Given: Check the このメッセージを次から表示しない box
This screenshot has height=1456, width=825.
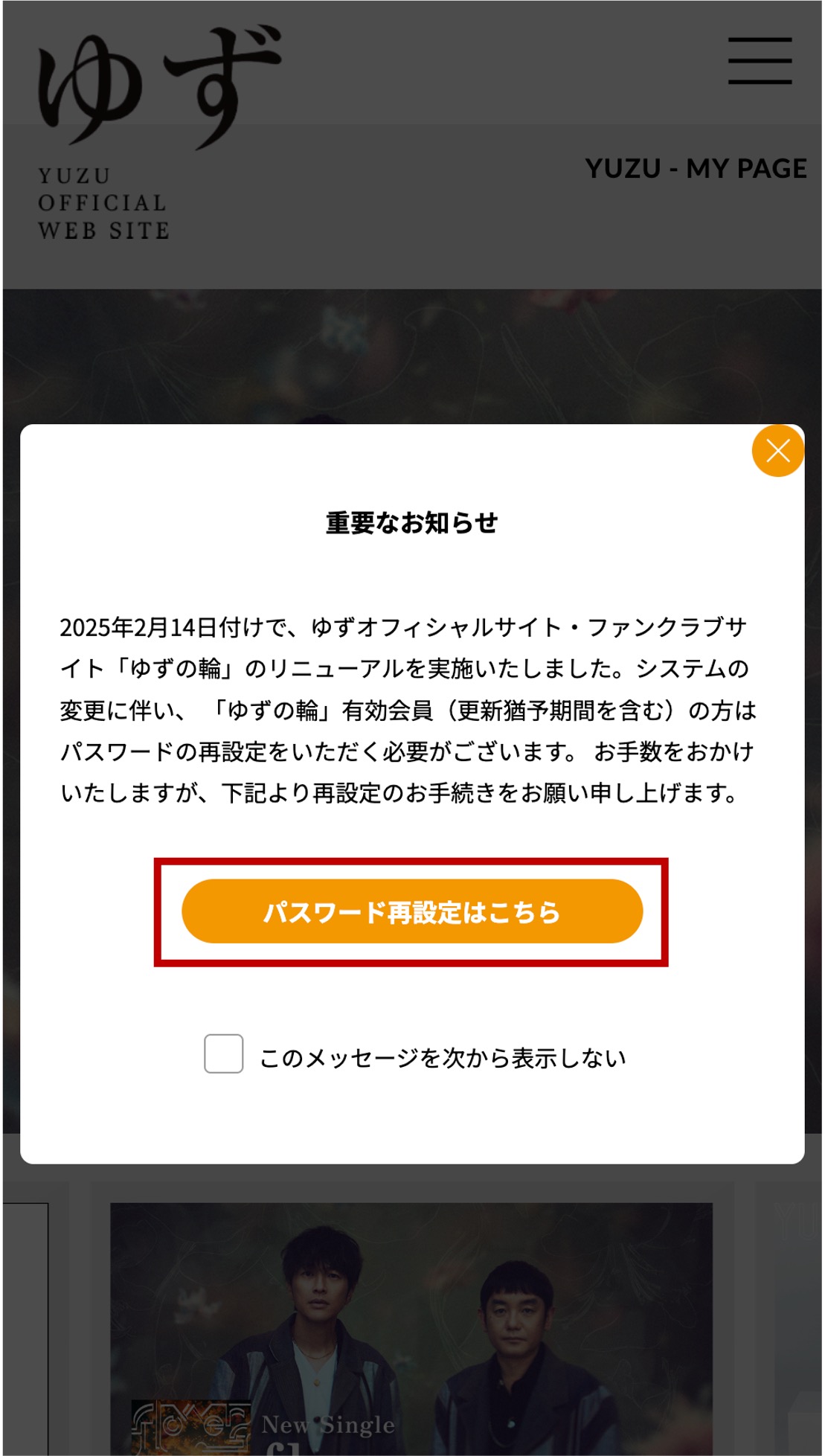Looking at the screenshot, I should (x=224, y=1053).
